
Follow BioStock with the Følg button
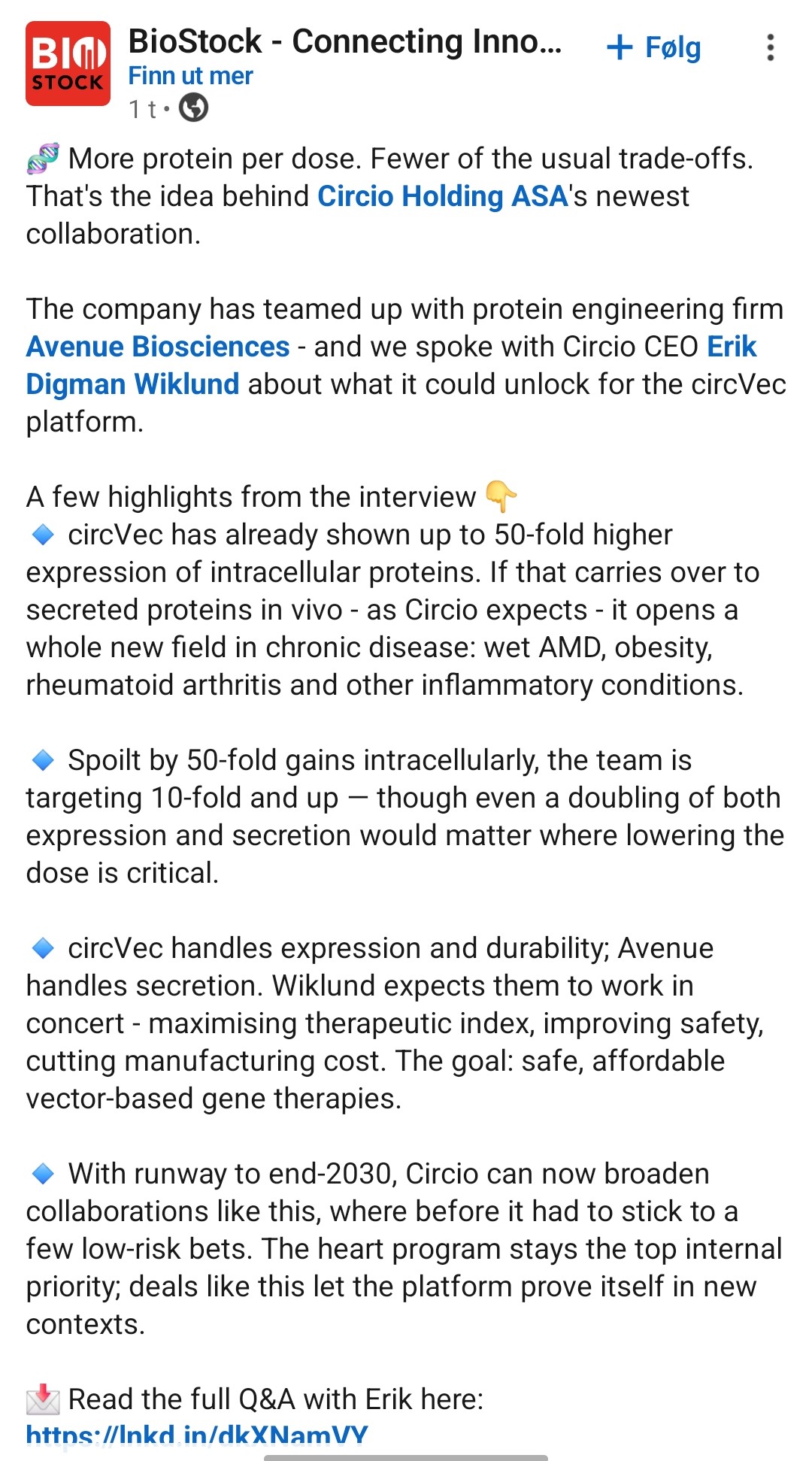[653, 47]
